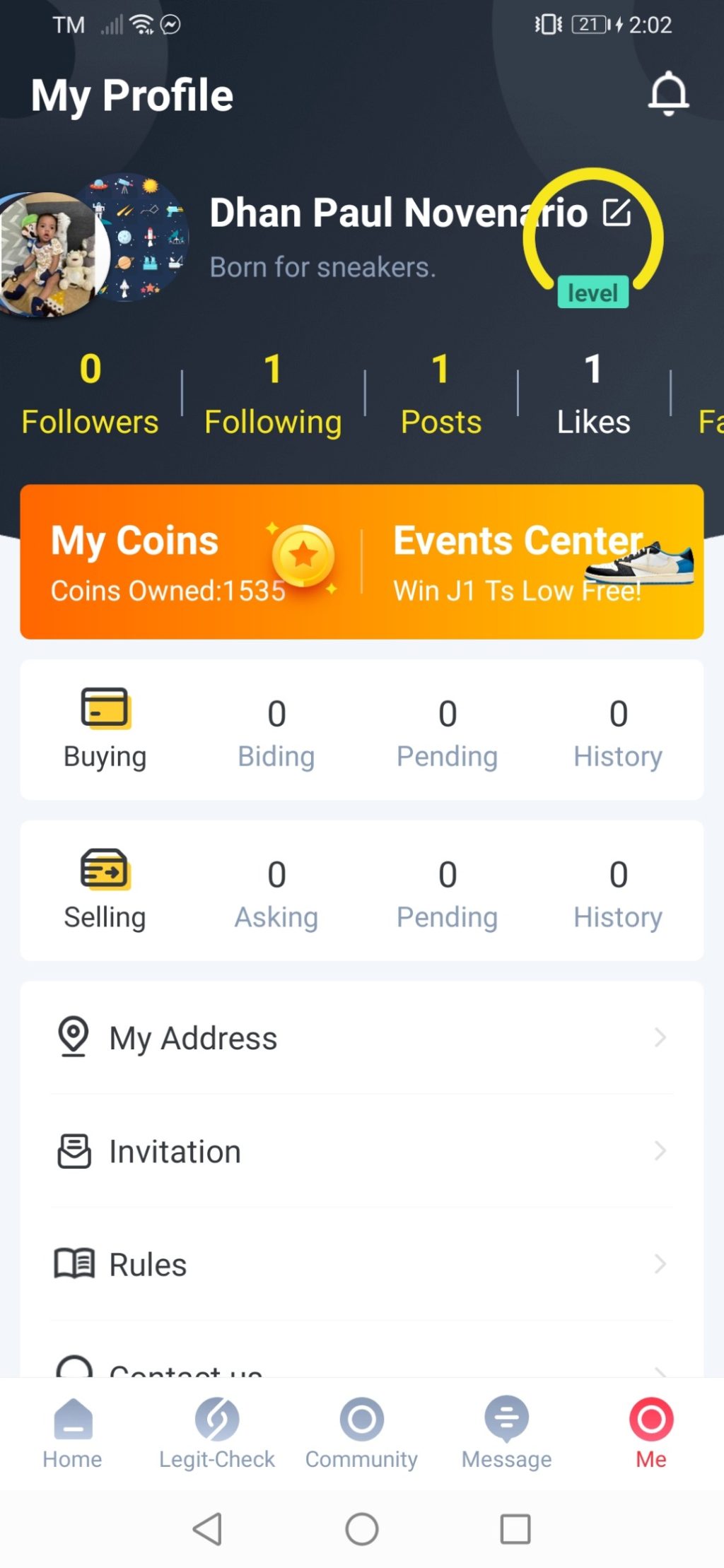
Task: Check Pending orders under Buying
Action: pyautogui.click(x=447, y=732)
